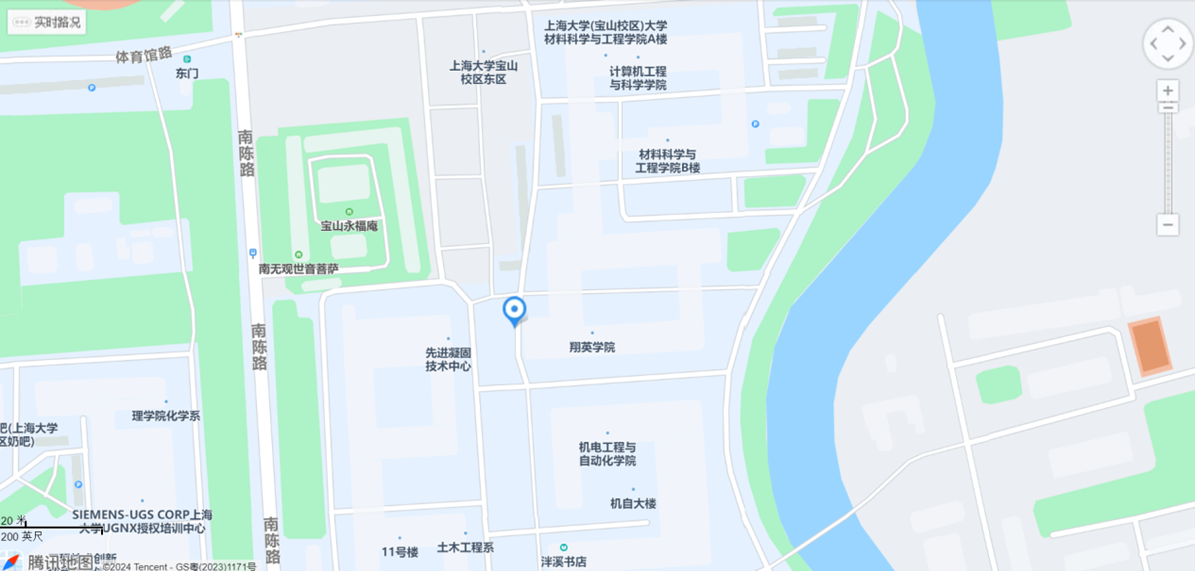Zoom out with the minus button

[1167, 224]
